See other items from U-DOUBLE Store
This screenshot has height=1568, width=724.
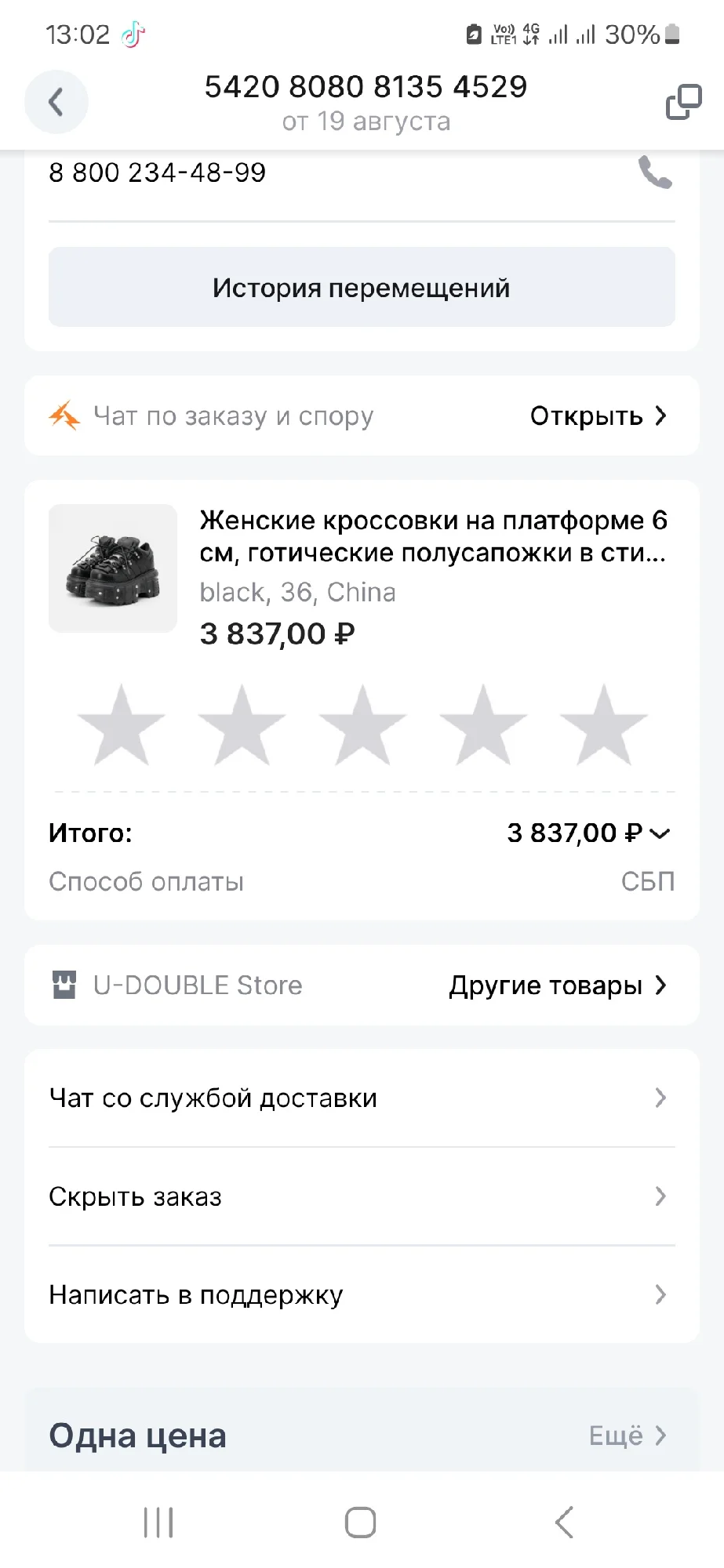point(557,985)
